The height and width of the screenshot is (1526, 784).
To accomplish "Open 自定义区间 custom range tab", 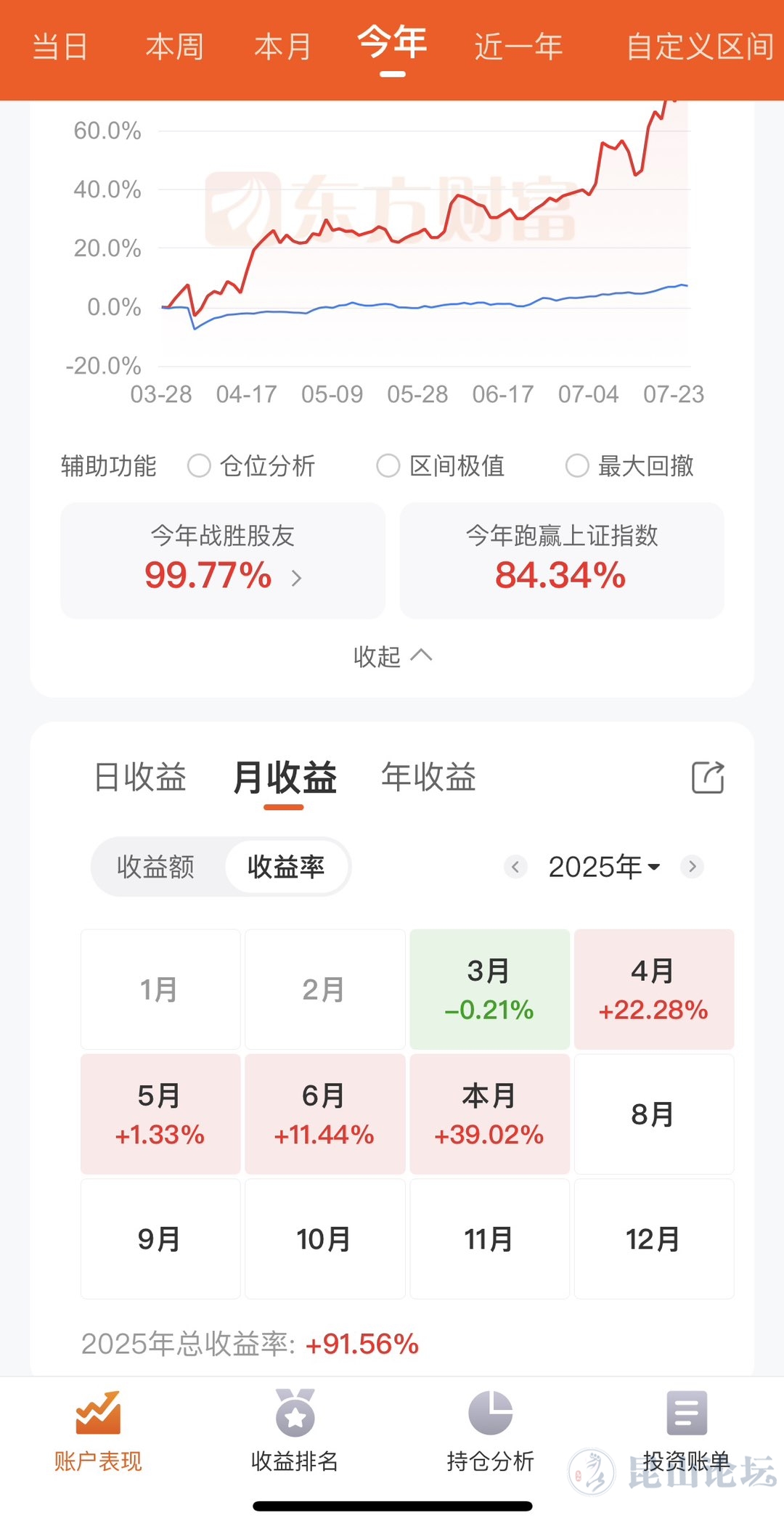I will coord(700,47).
